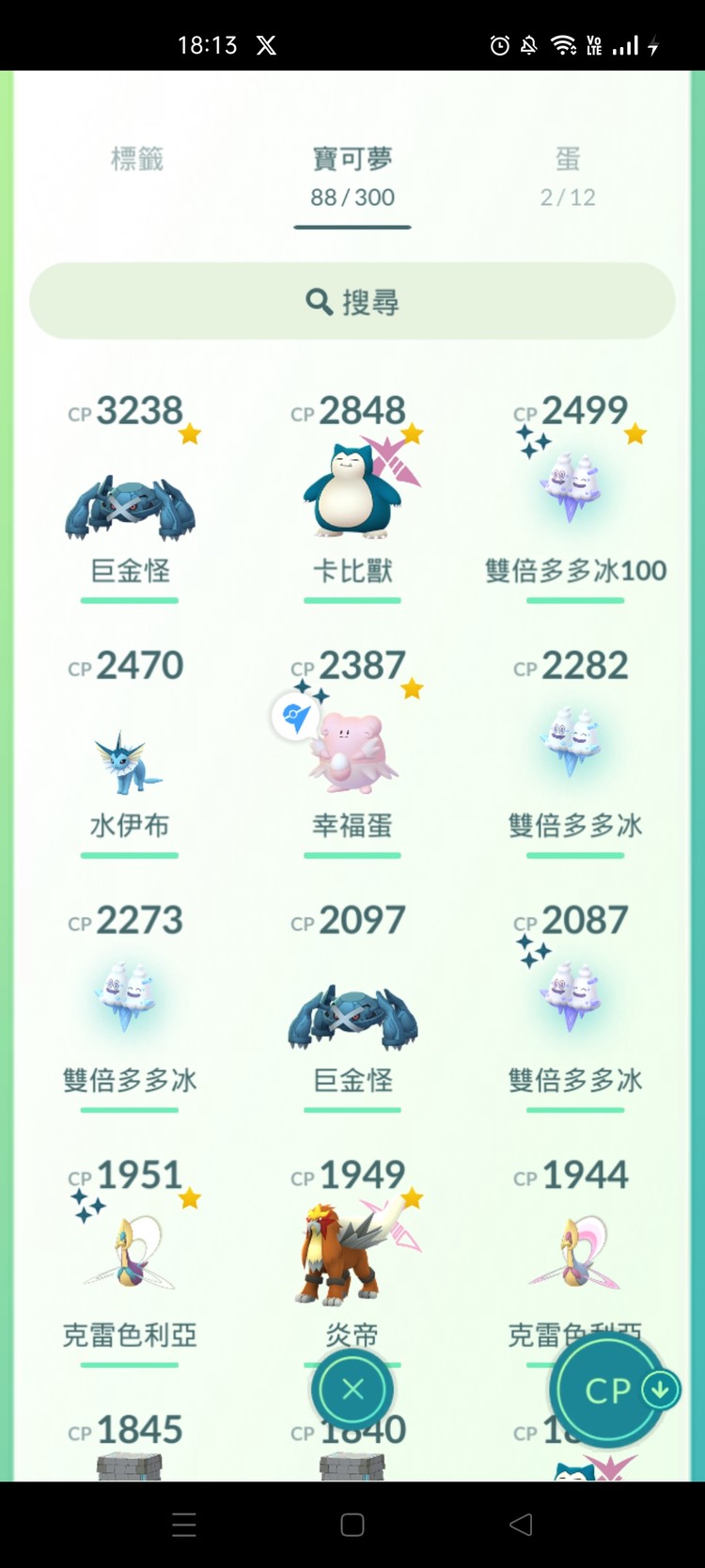Tap the 搜尋 search box
Screen dimensions: 705x1568
[x=352, y=302]
